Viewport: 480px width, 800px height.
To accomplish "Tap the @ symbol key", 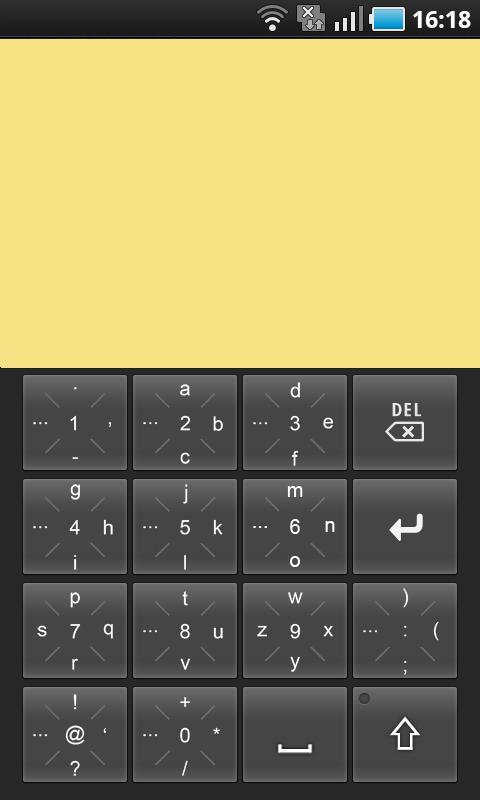I will (x=75, y=735).
